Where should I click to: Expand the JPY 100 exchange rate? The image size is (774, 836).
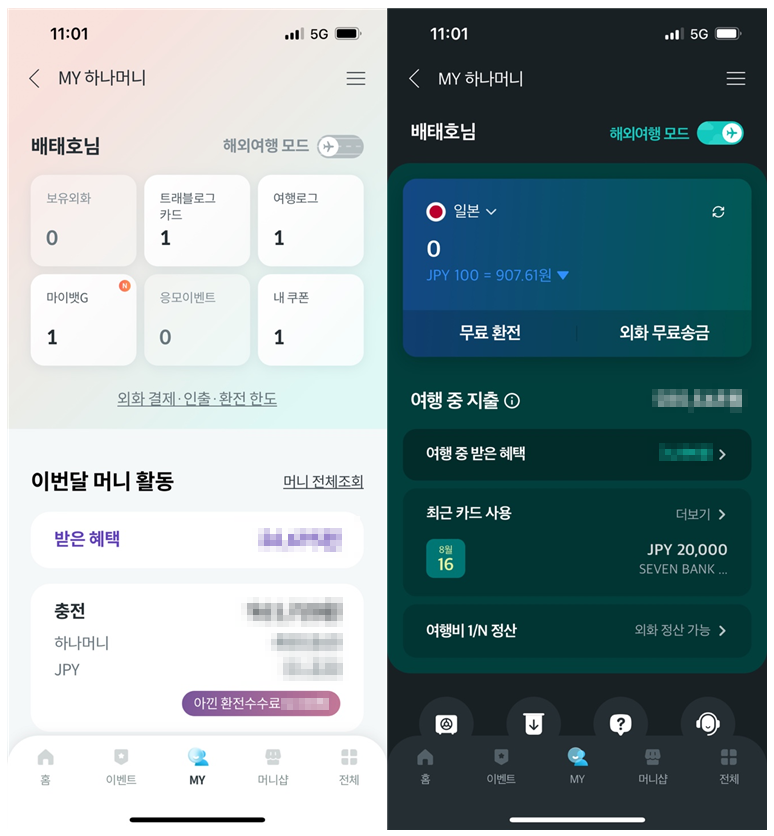(562, 275)
